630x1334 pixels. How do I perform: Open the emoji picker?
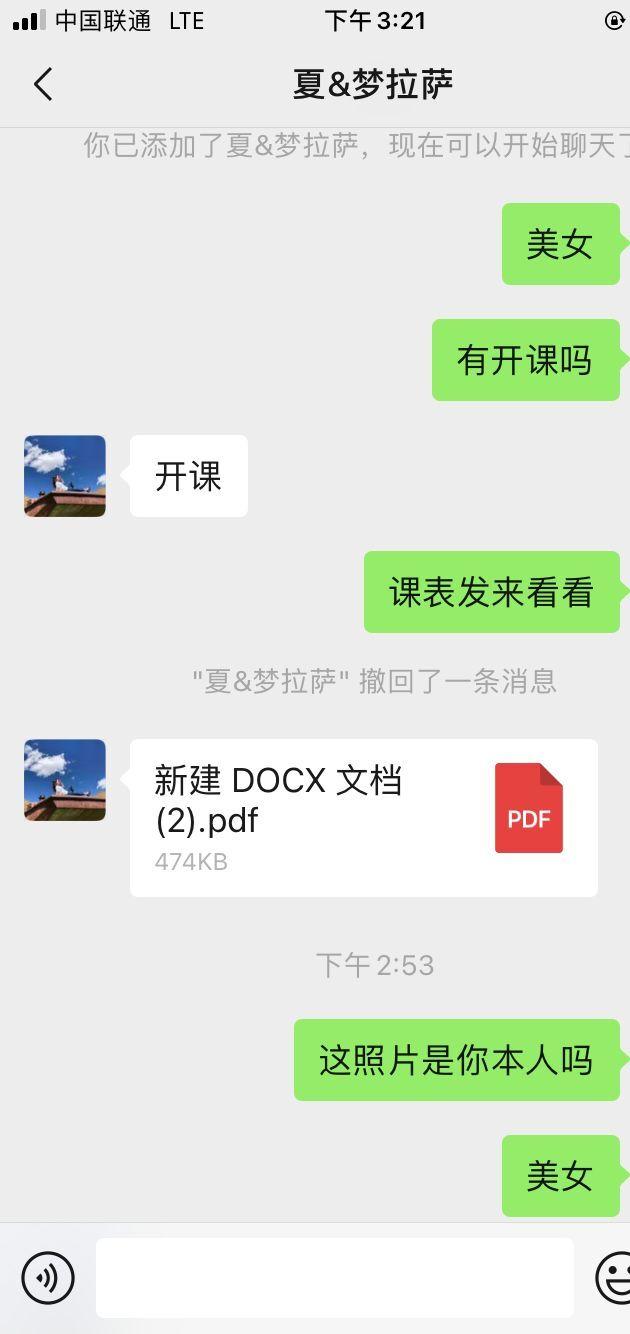612,1277
